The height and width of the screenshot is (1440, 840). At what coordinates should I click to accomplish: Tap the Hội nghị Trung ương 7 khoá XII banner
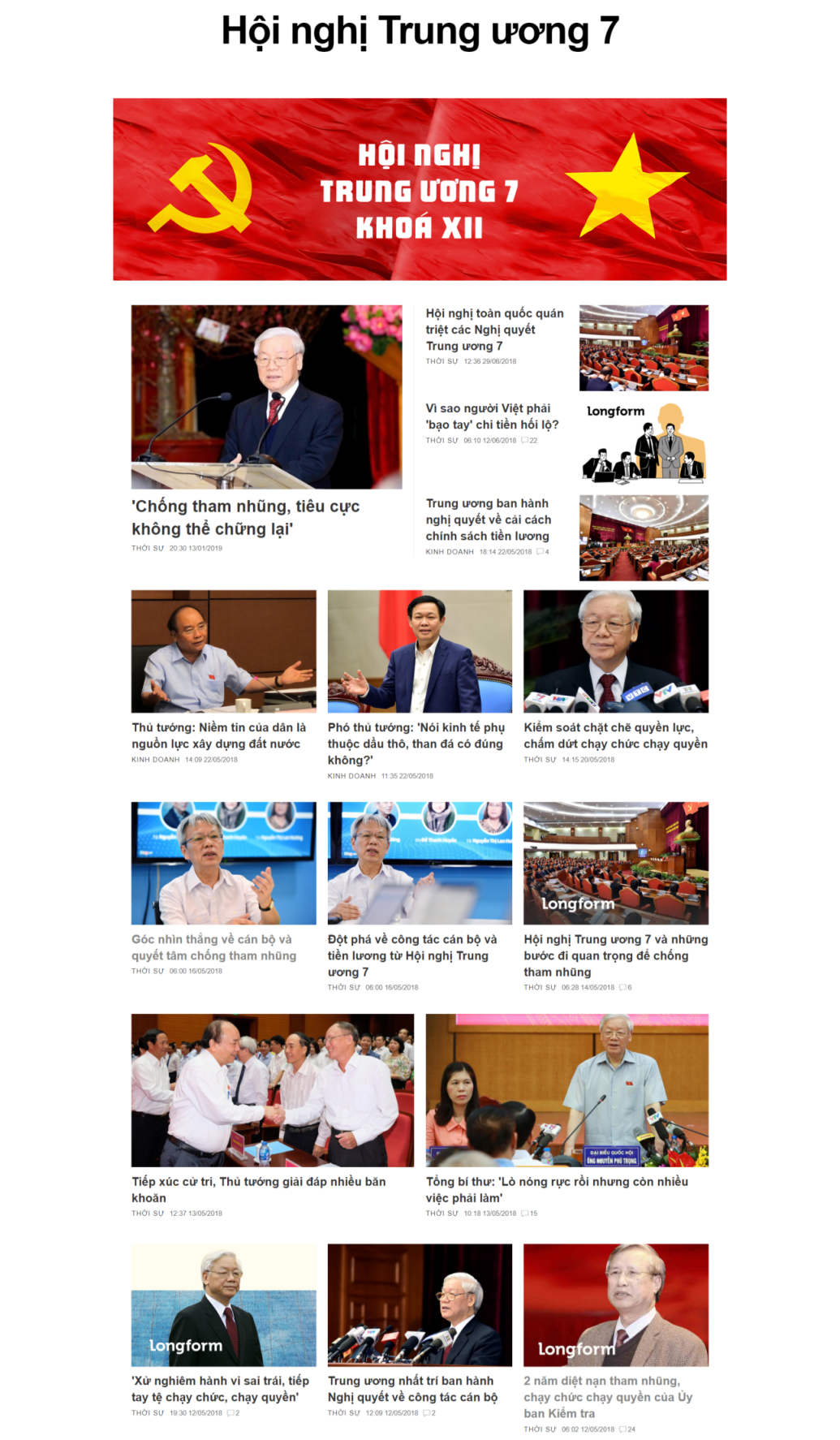click(420, 189)
